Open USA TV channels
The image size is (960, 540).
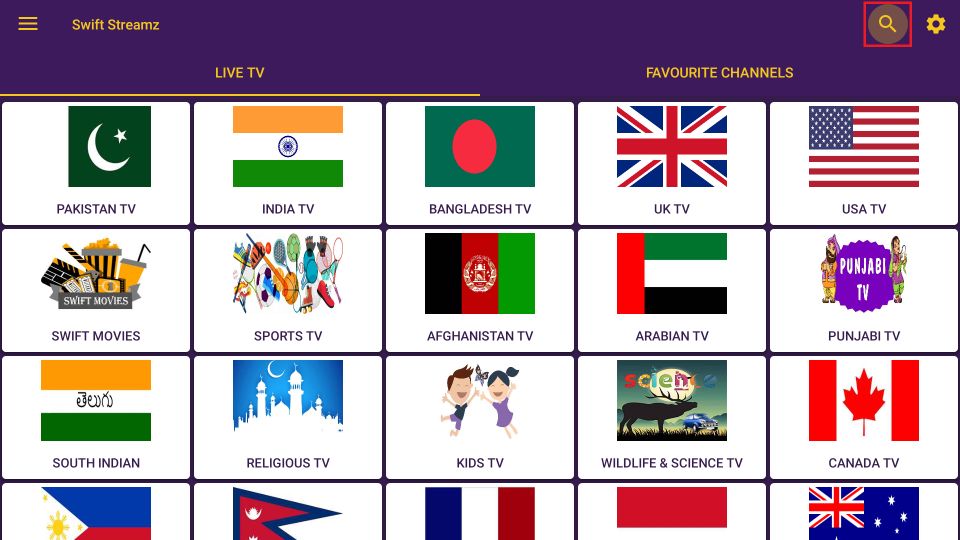point(864,163)
